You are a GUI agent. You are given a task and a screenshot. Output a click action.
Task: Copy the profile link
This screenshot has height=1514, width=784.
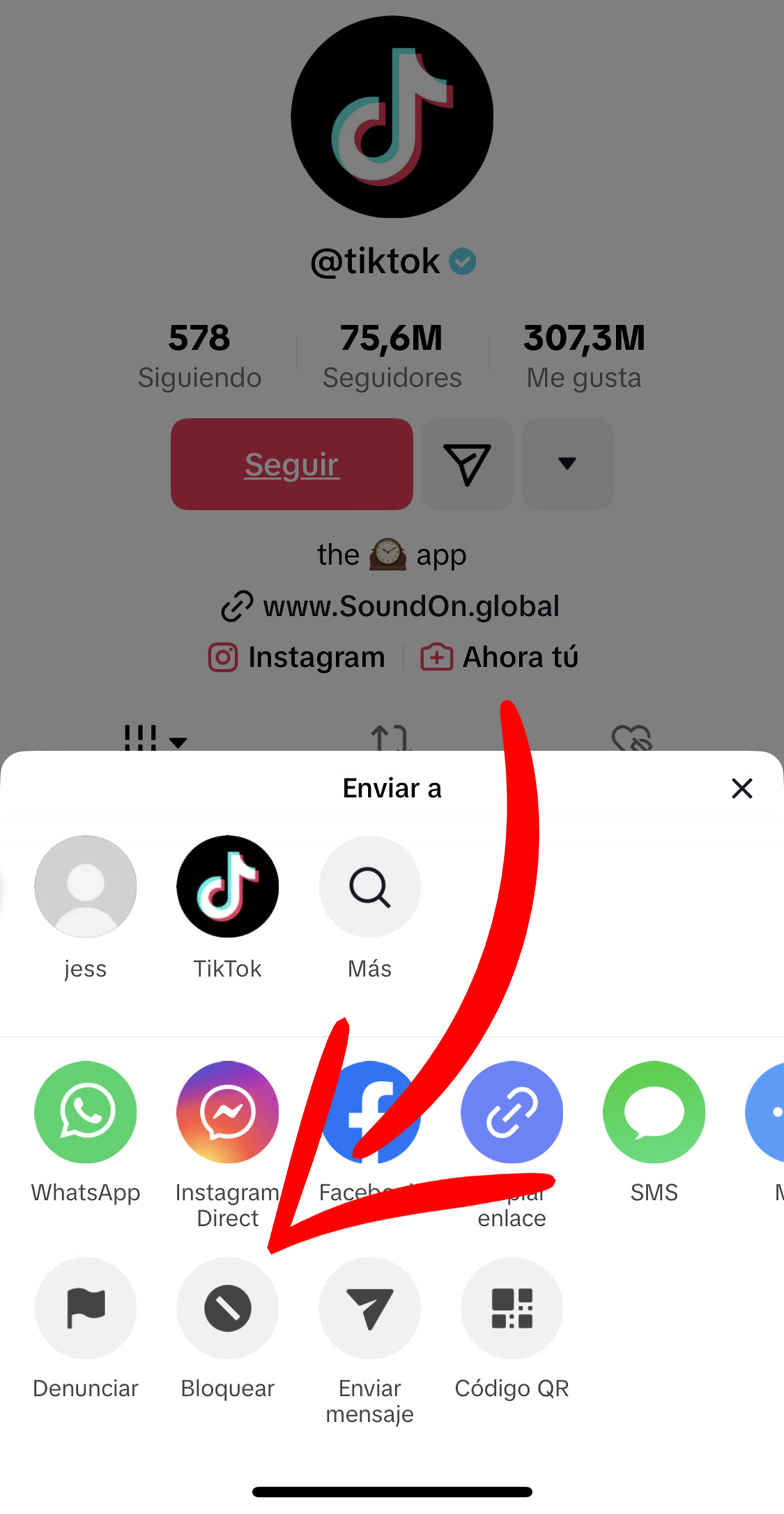click(512, 1112)
